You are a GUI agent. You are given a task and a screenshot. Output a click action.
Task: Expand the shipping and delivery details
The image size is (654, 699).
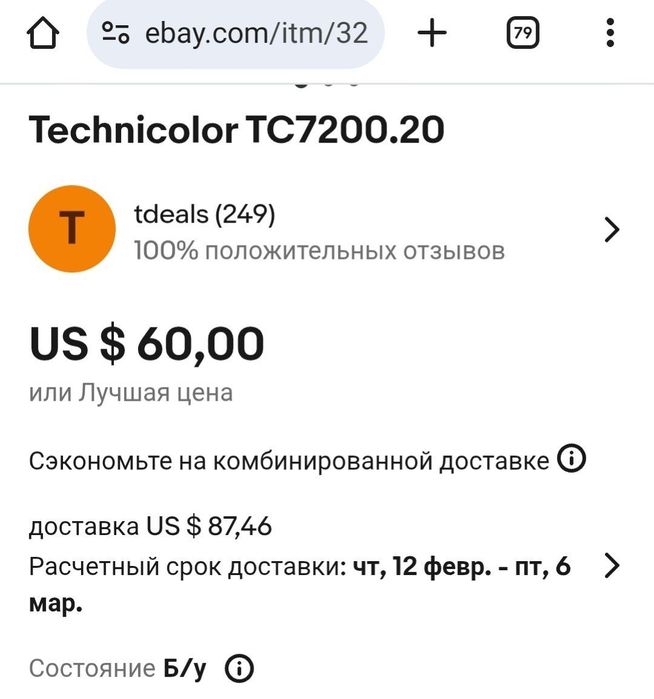click(x=613, y=567)
